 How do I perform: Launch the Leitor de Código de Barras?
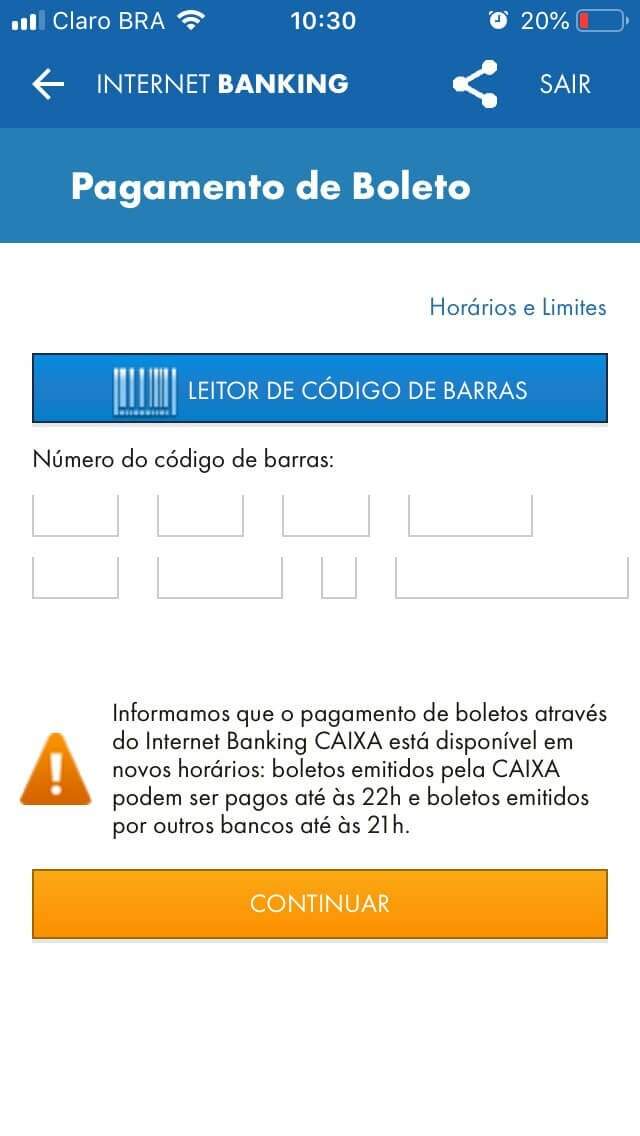pos(319,388)
